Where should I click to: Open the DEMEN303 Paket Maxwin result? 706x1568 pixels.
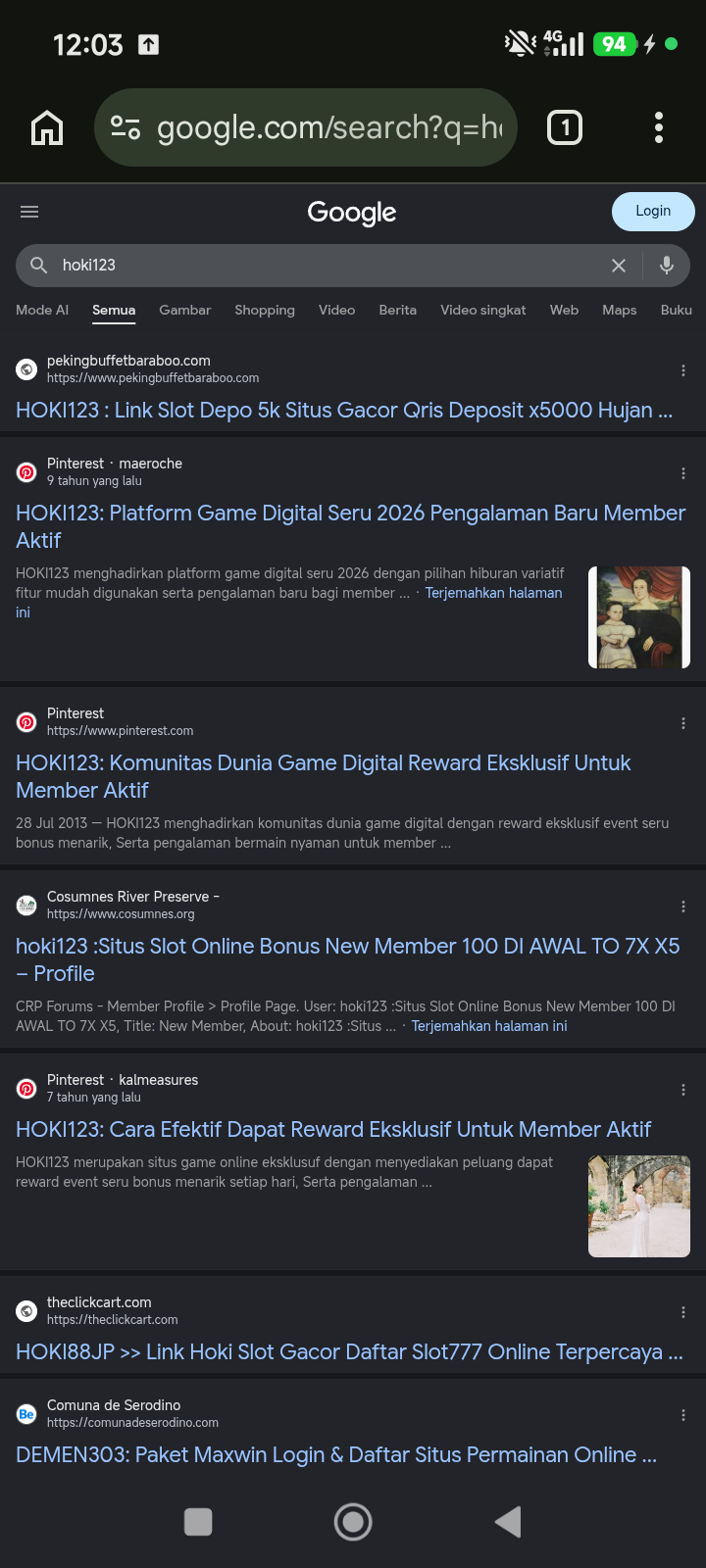coord(336,1455)
